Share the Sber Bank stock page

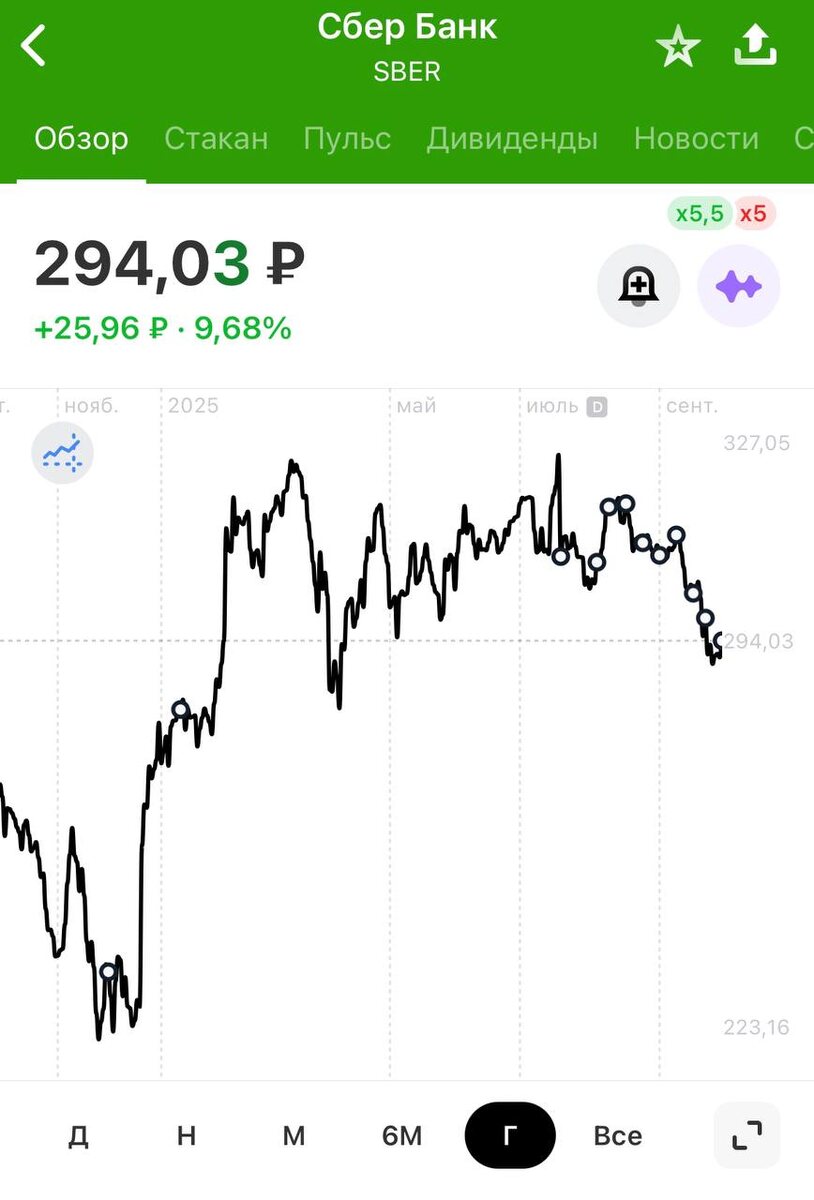pos(755,46)
